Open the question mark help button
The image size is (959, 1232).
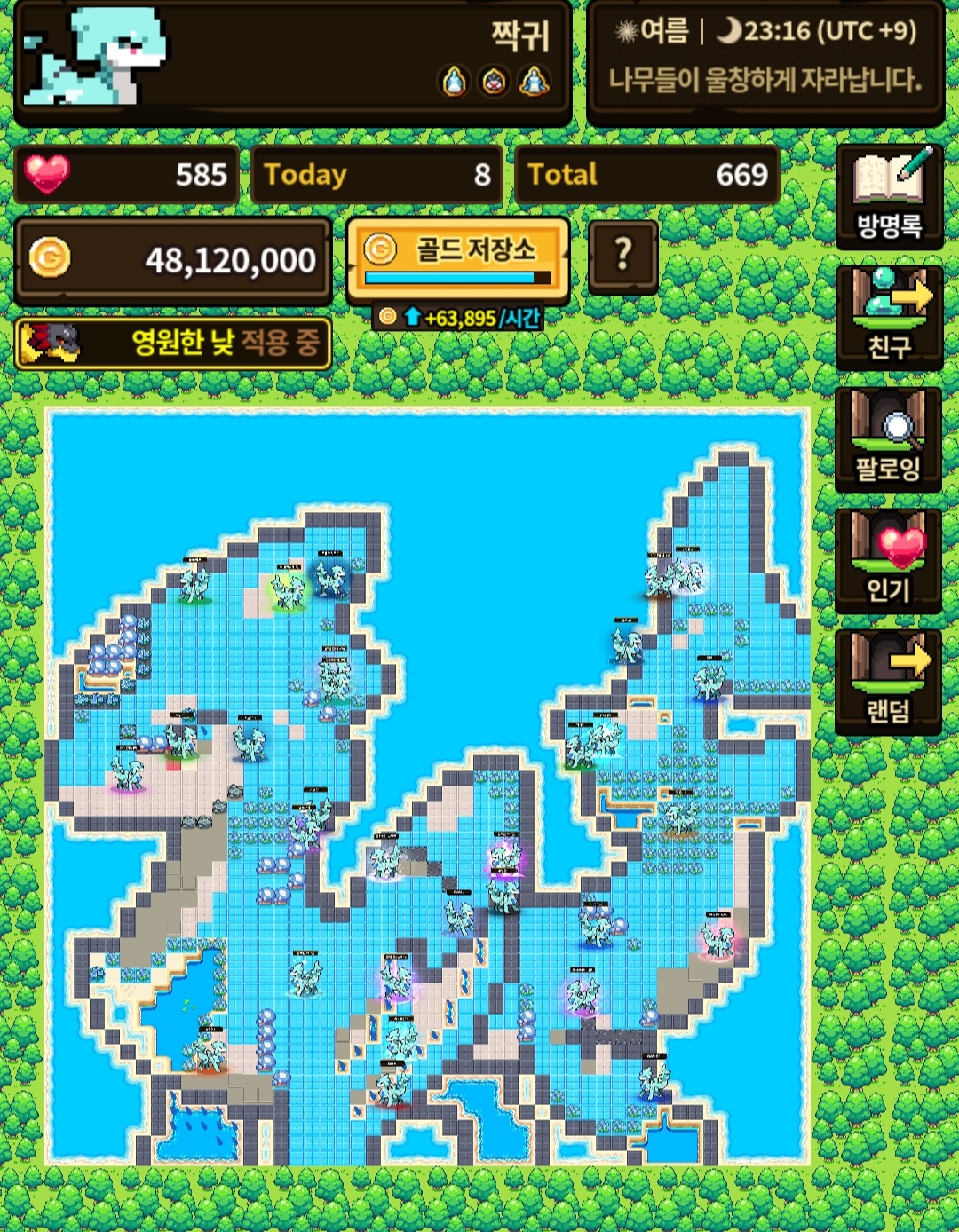623,257
